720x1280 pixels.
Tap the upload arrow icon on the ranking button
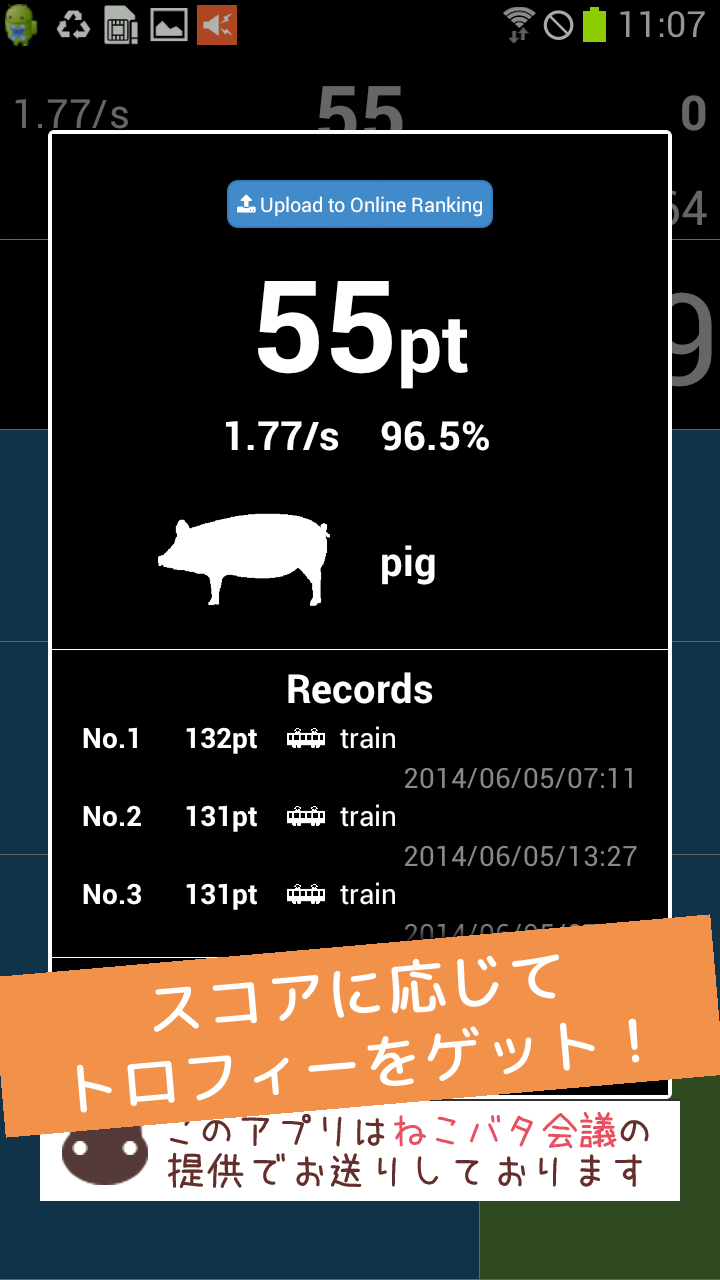(x=245, y=203)
